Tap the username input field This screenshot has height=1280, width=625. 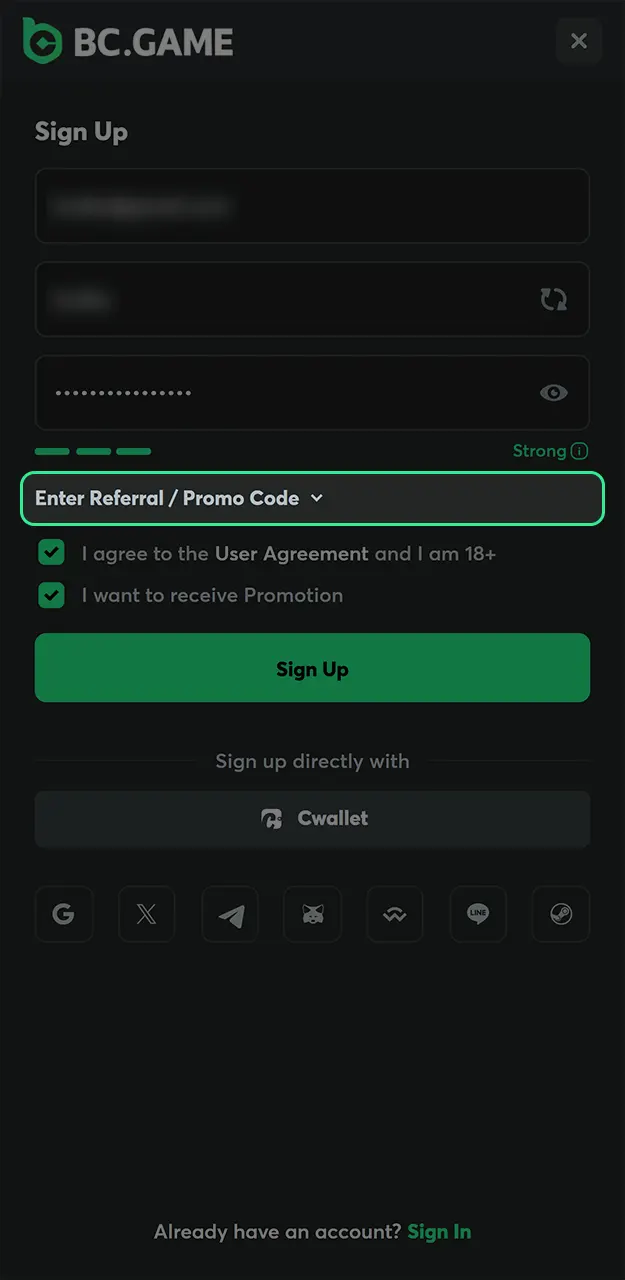(x=280, y=299)
